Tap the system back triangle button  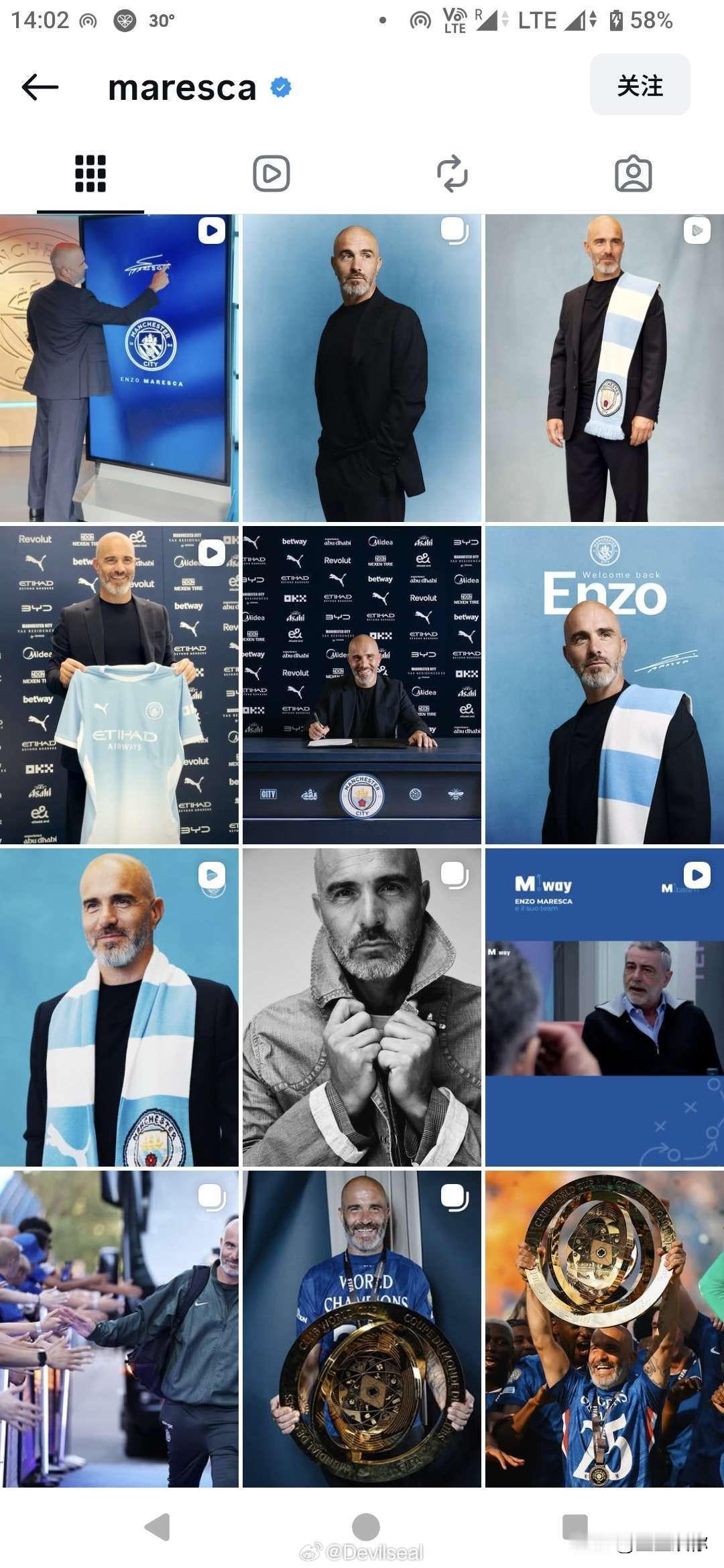pyautogui.click(x=158, y=1526)
